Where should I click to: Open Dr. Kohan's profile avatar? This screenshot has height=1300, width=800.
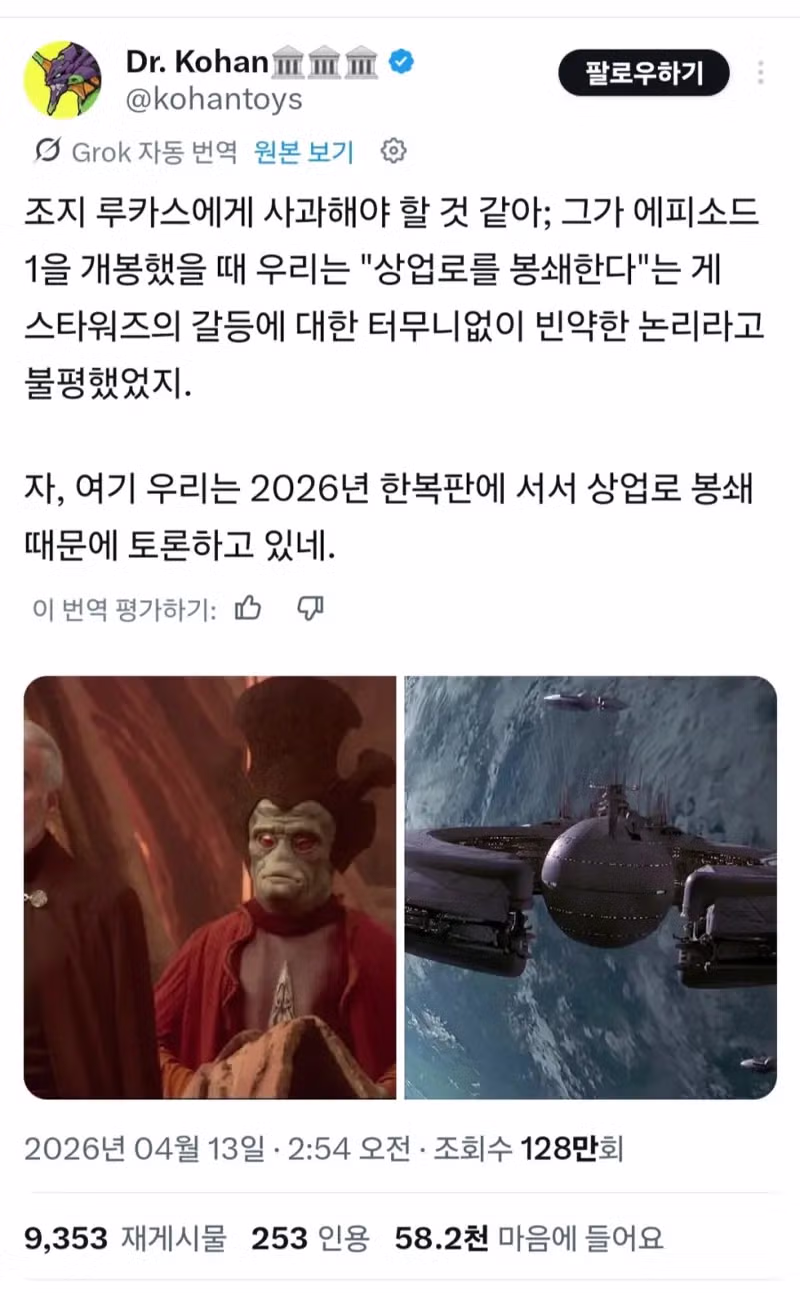coord(63,80)
